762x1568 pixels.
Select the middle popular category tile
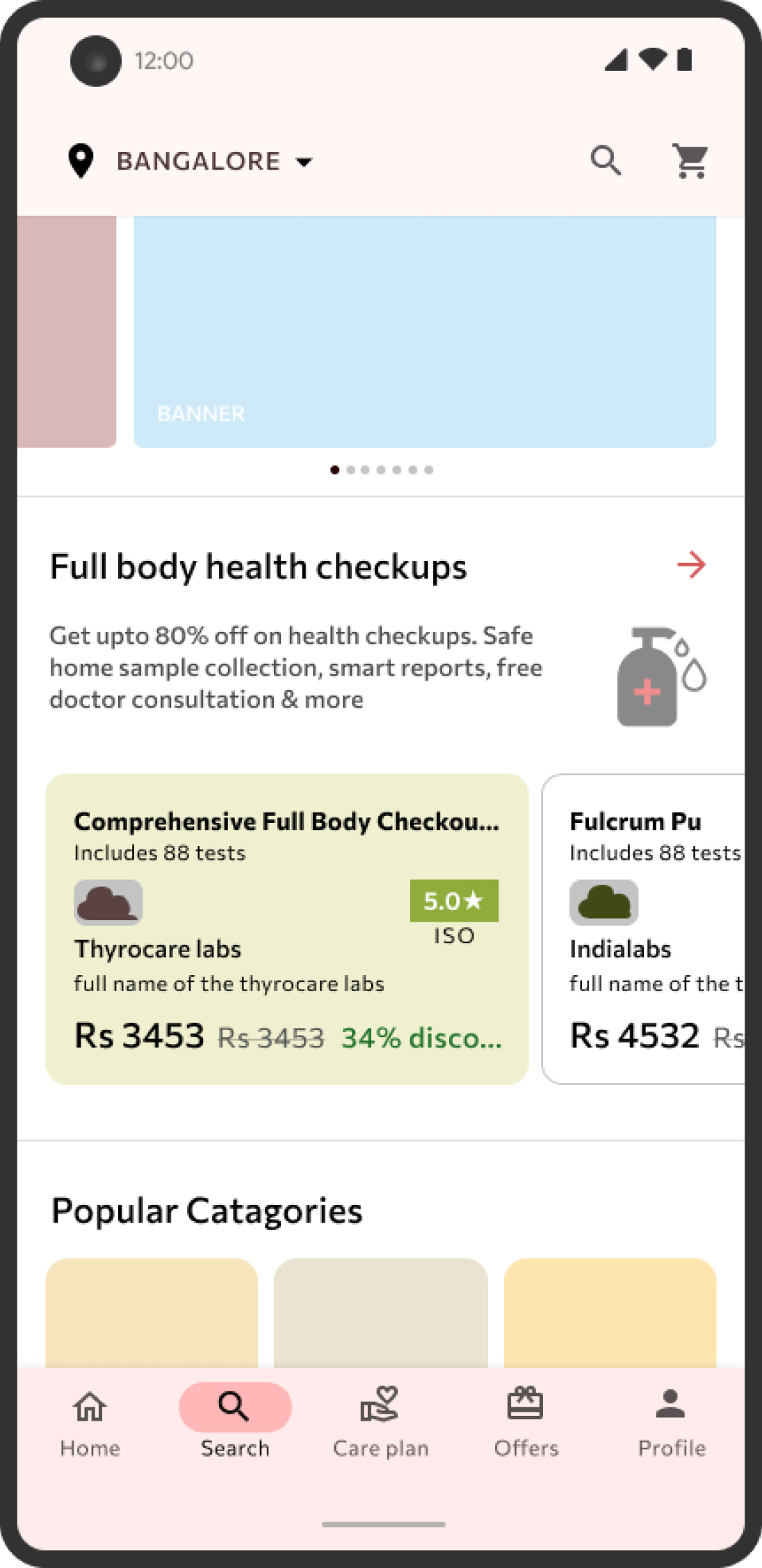pos(381,1313)
